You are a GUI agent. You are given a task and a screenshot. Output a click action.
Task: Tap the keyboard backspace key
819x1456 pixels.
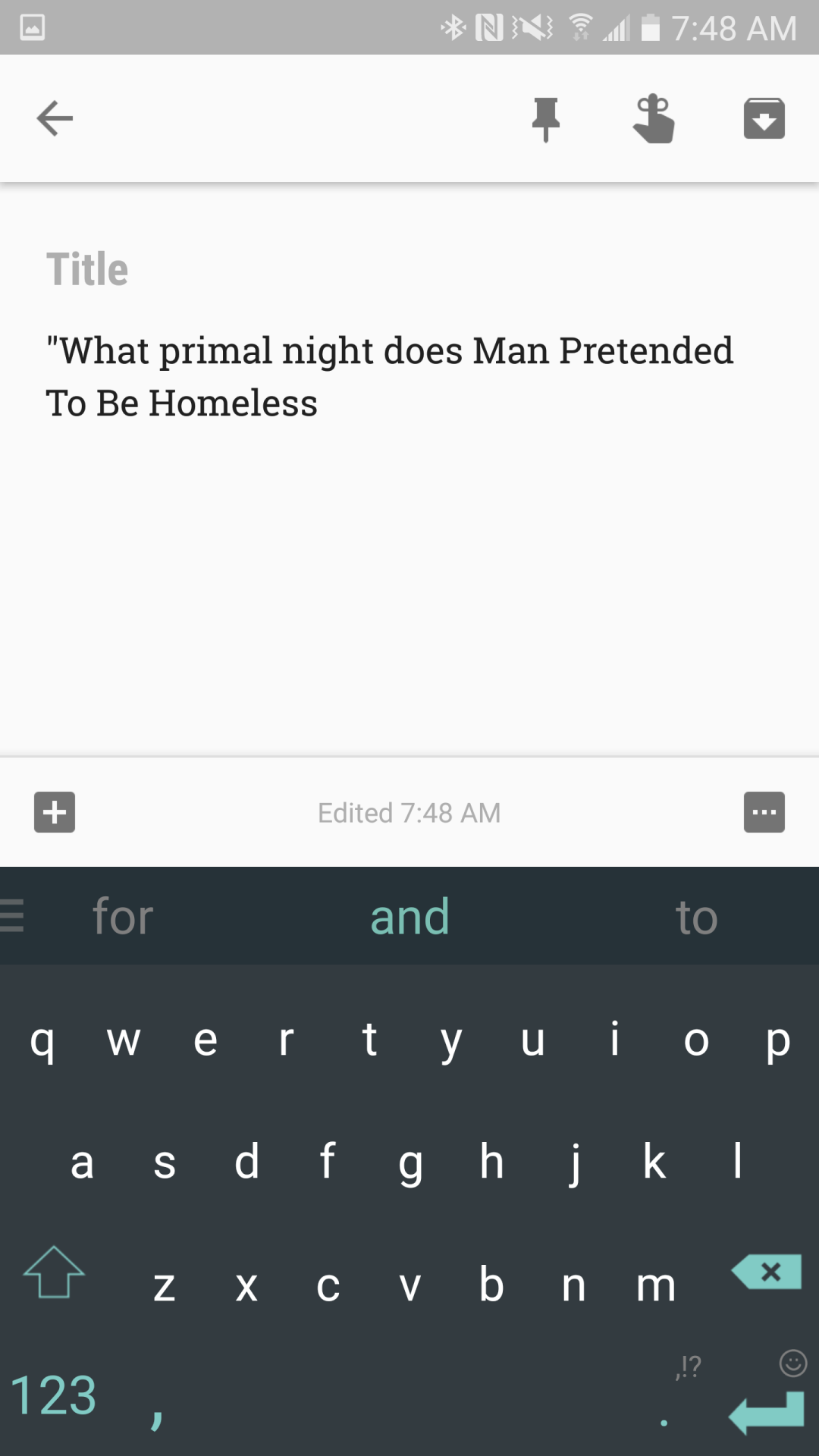coord(767,1272)
